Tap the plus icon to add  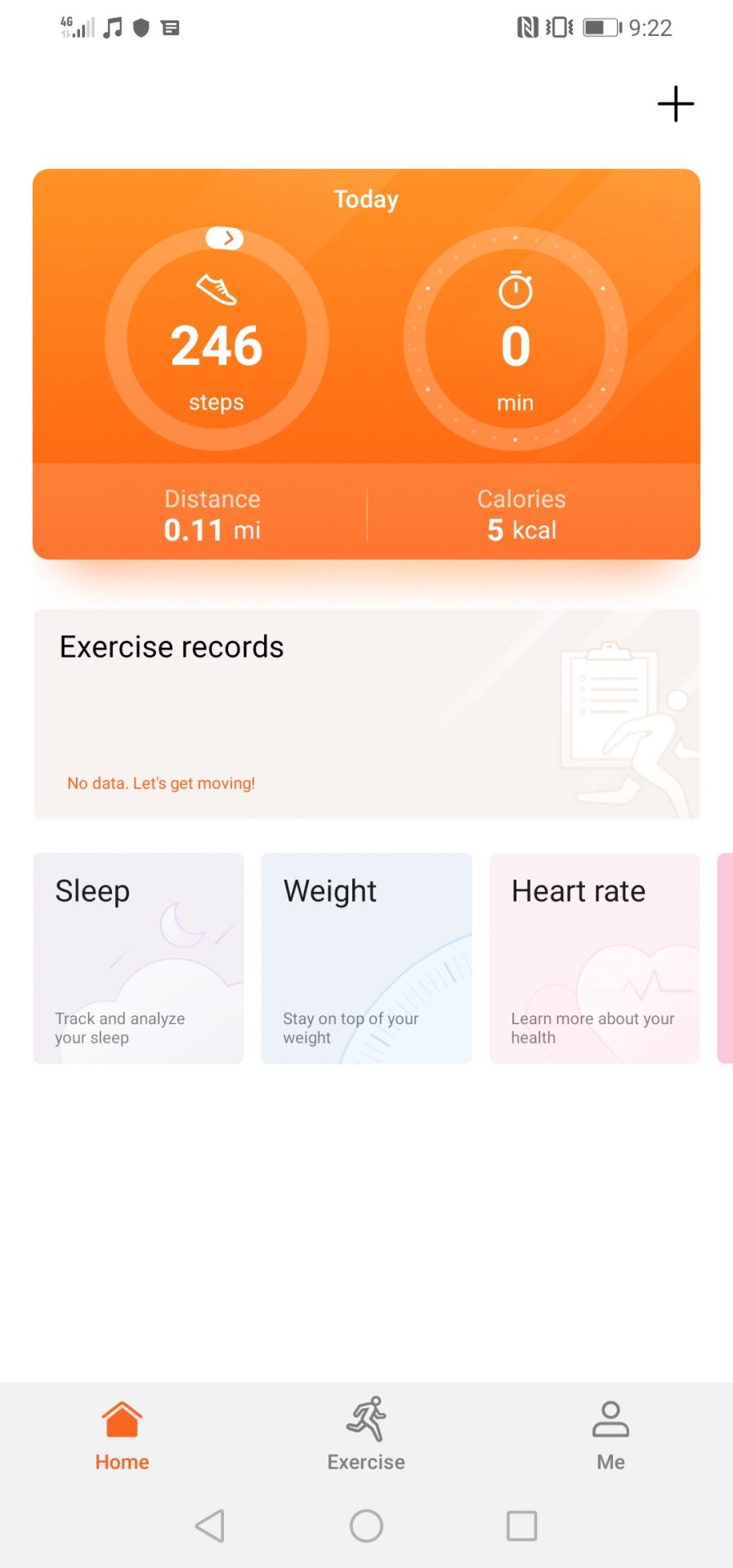point(675,105)
